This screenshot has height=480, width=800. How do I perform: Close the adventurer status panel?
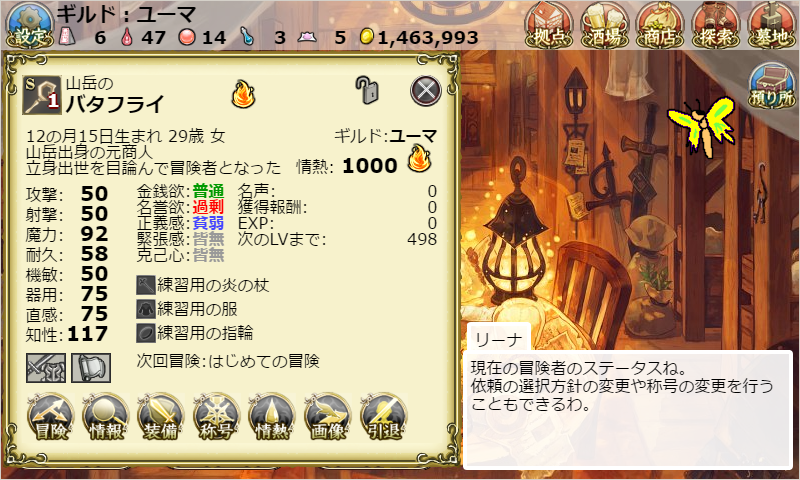tap(426, 91)
